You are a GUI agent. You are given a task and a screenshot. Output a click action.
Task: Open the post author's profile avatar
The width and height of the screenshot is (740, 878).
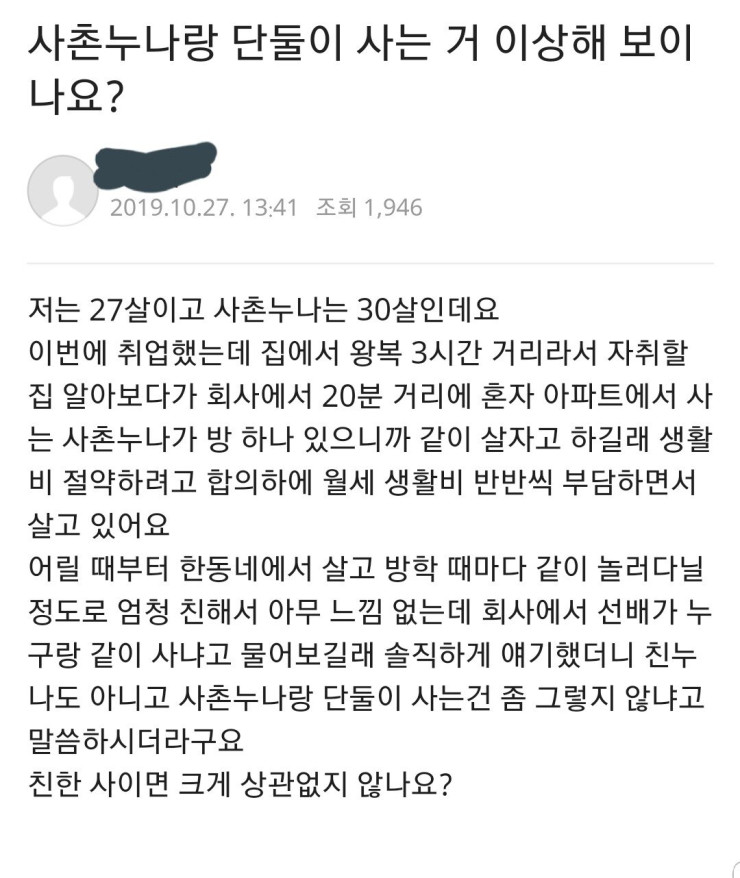click(x=62, y=190)
